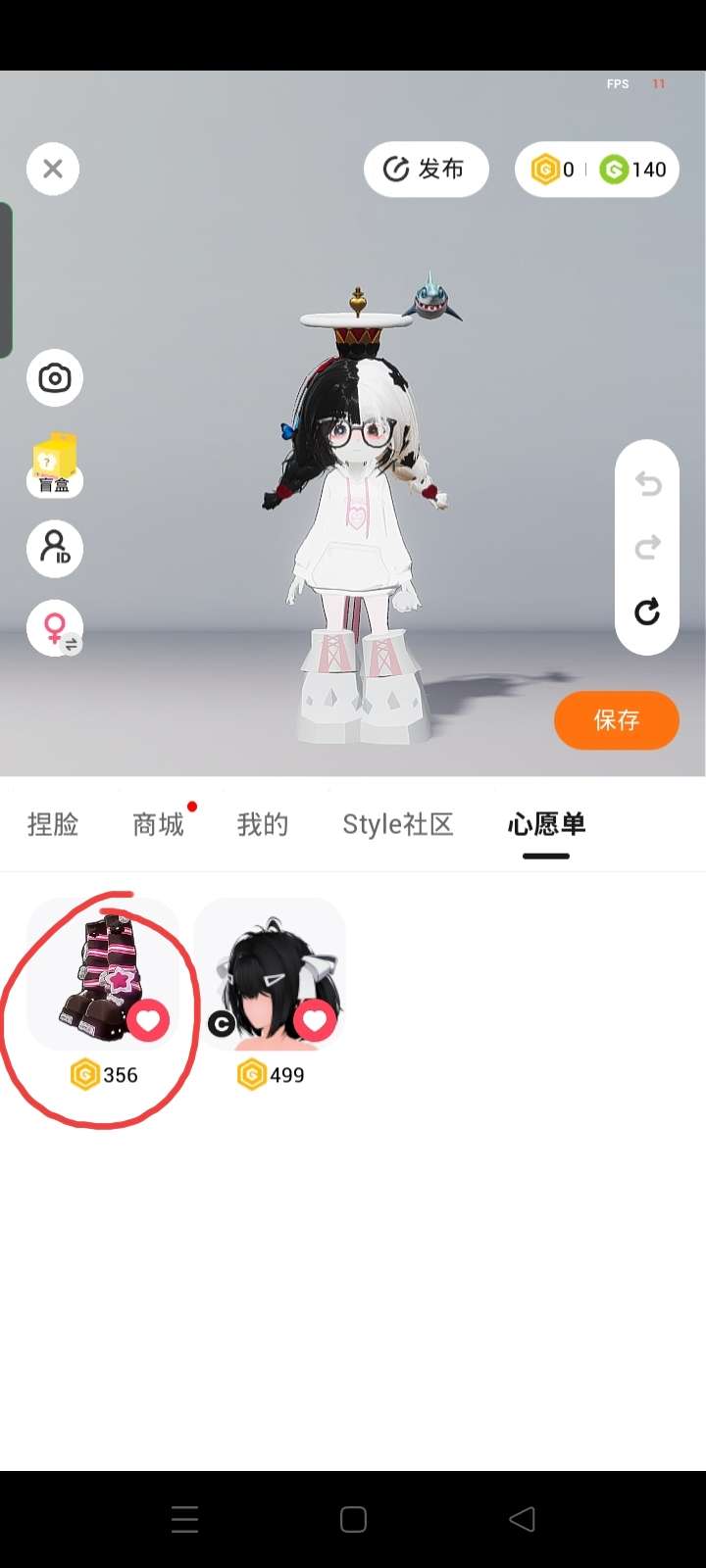Select the 心愿单 tab
This screenshot has height=1568, width=706.
[546, 825]
